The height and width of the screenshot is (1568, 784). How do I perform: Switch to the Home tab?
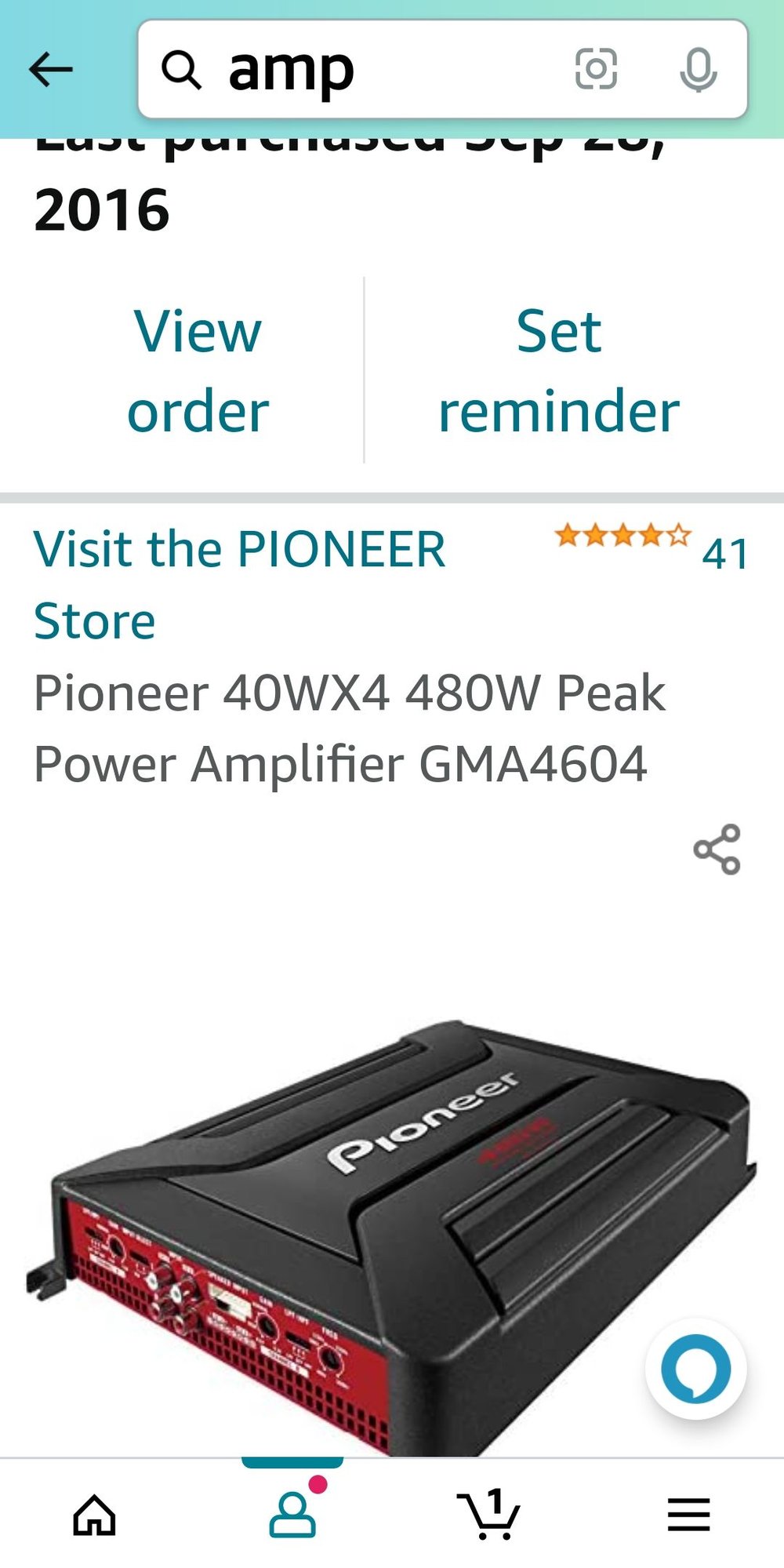[x=94, y=1514]
